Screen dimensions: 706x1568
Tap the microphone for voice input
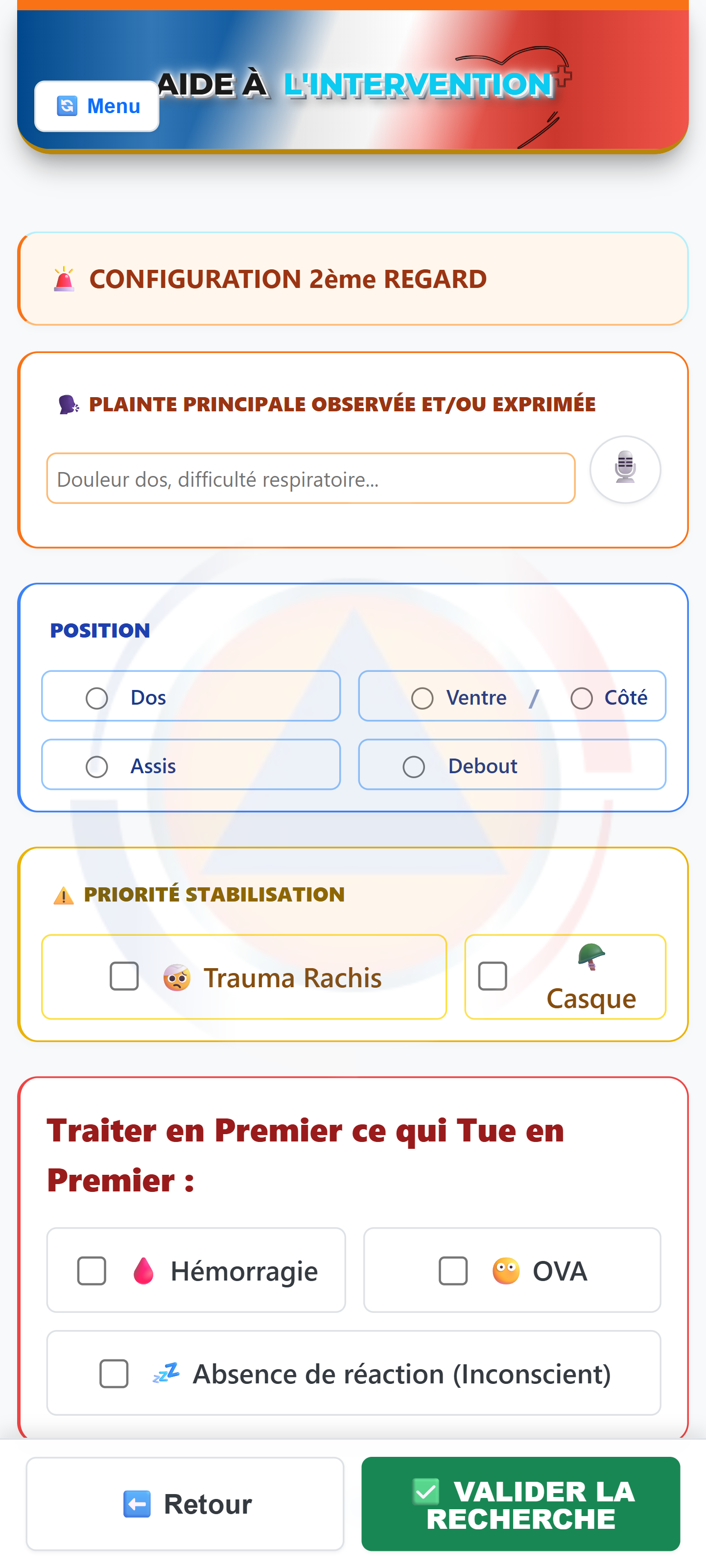(x=624, y=469)
